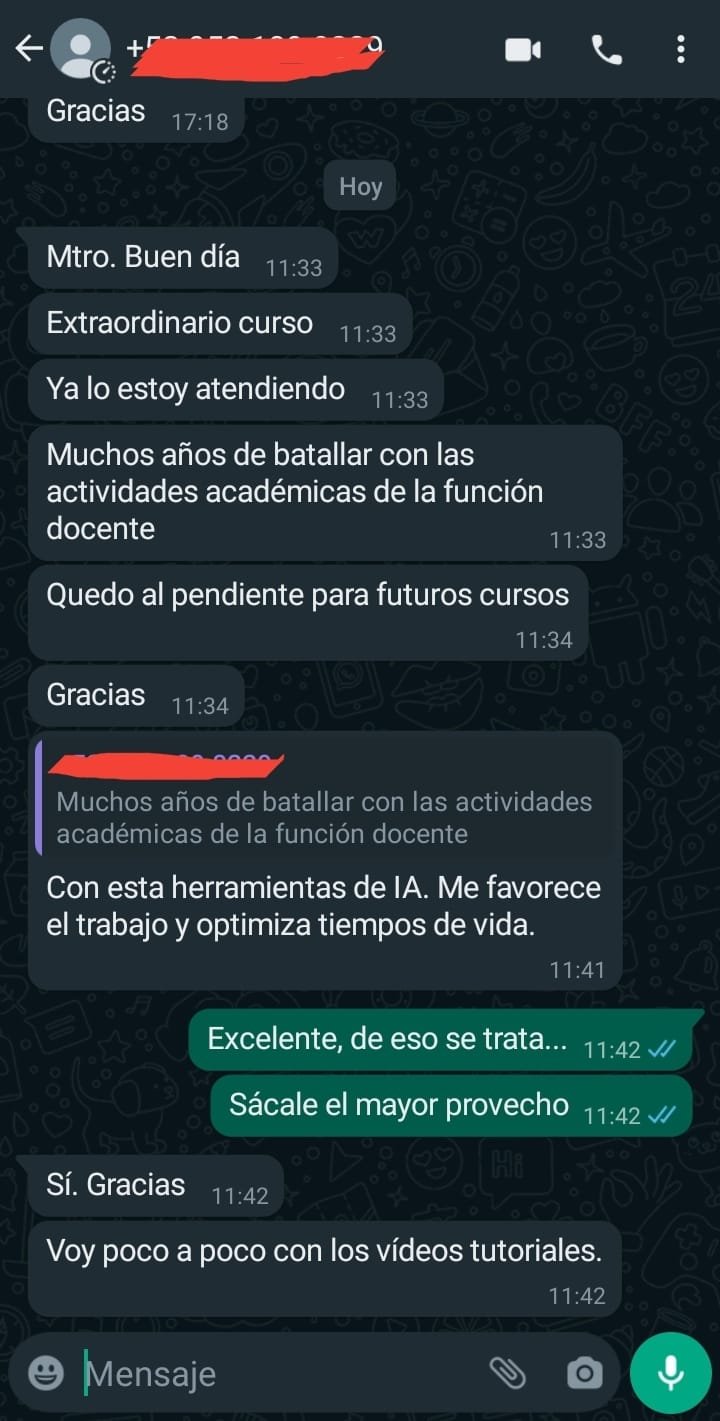Open the contact's profile picture
The width and height of the screenshot is (720, 1421).
pos(82,48)
